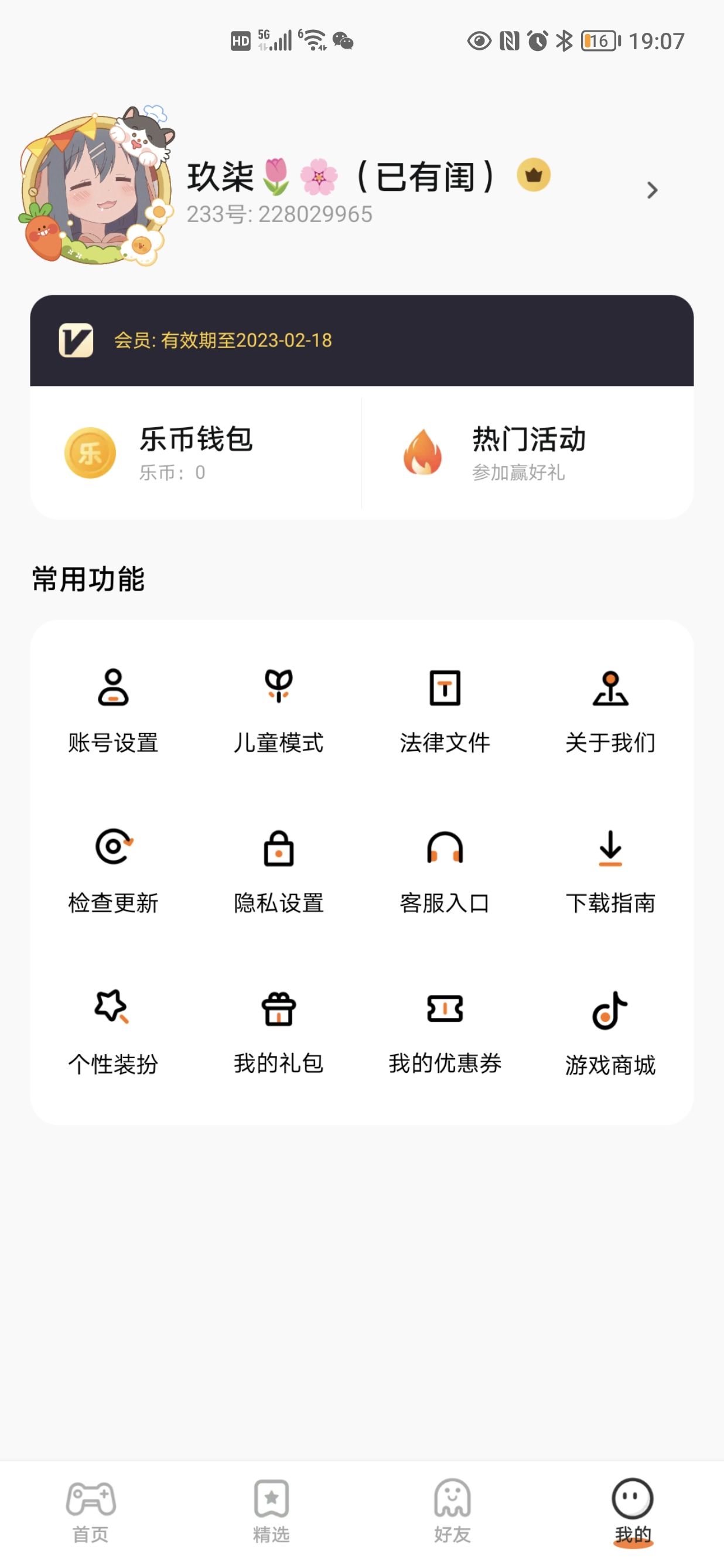Open profile details via the chevron arrow

[651, 190]
